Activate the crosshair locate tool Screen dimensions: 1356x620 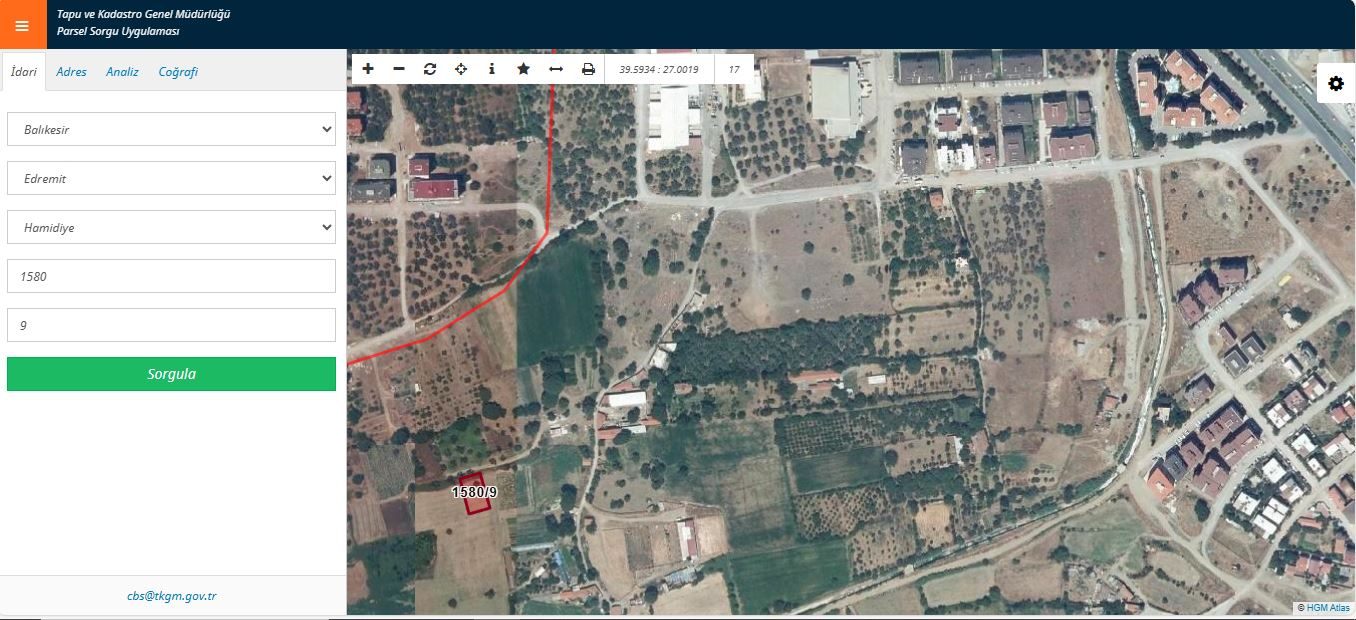(x=461, y=69)
